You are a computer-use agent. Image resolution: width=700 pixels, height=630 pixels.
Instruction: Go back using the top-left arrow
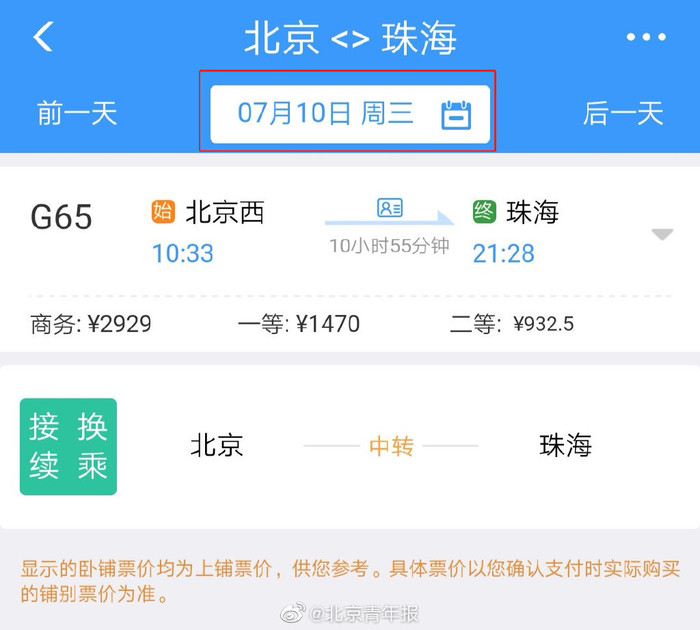[x=43, y=38]
